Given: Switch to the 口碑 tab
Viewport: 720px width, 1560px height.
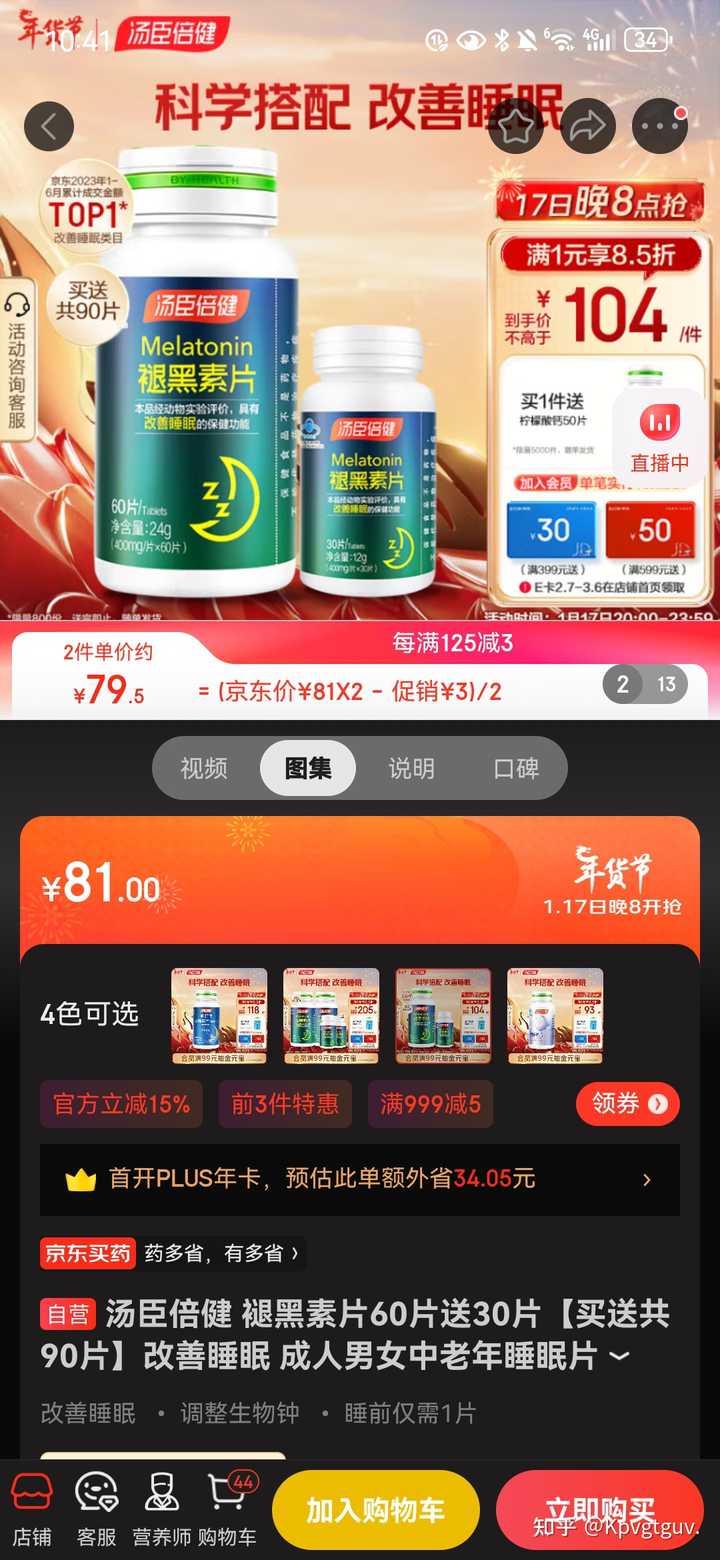Looking at the screenshot, I should tap(516, 768).
